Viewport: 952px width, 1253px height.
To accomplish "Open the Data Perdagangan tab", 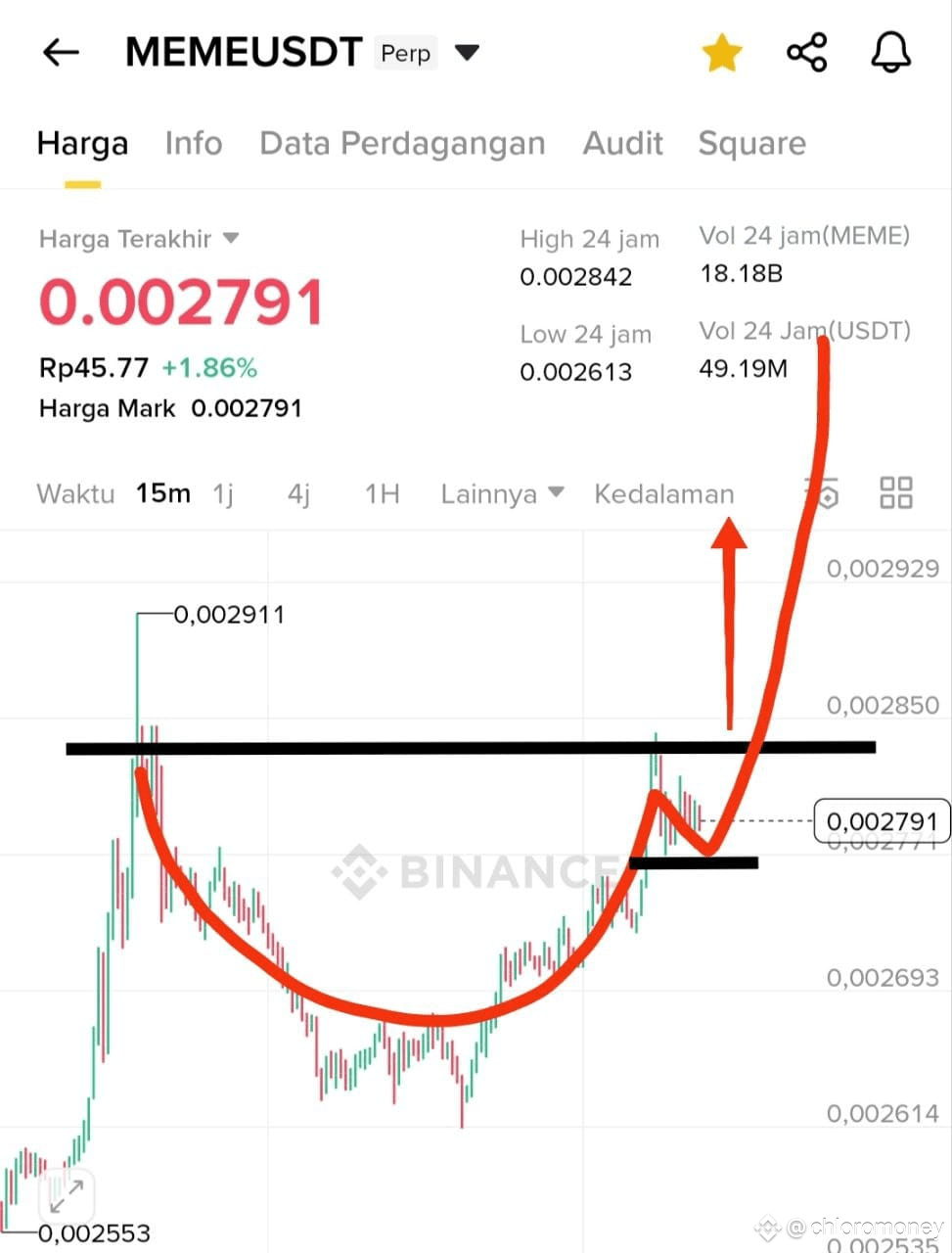I will (x=402, y=144).
